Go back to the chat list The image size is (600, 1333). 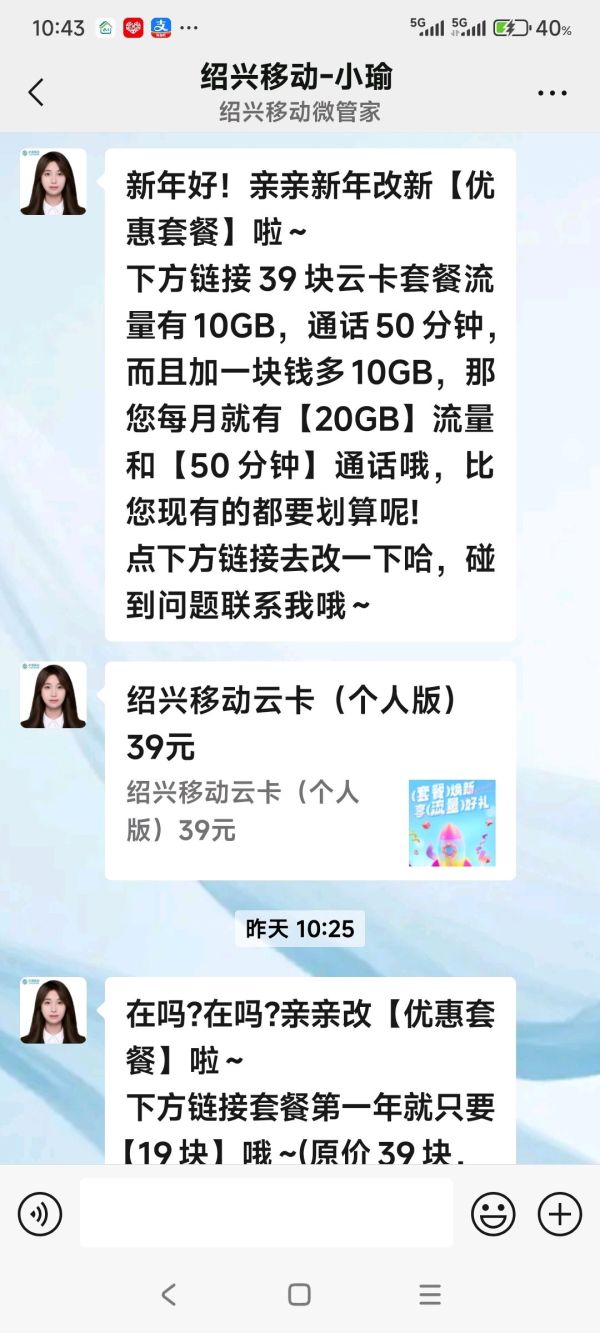click(36, 93)
